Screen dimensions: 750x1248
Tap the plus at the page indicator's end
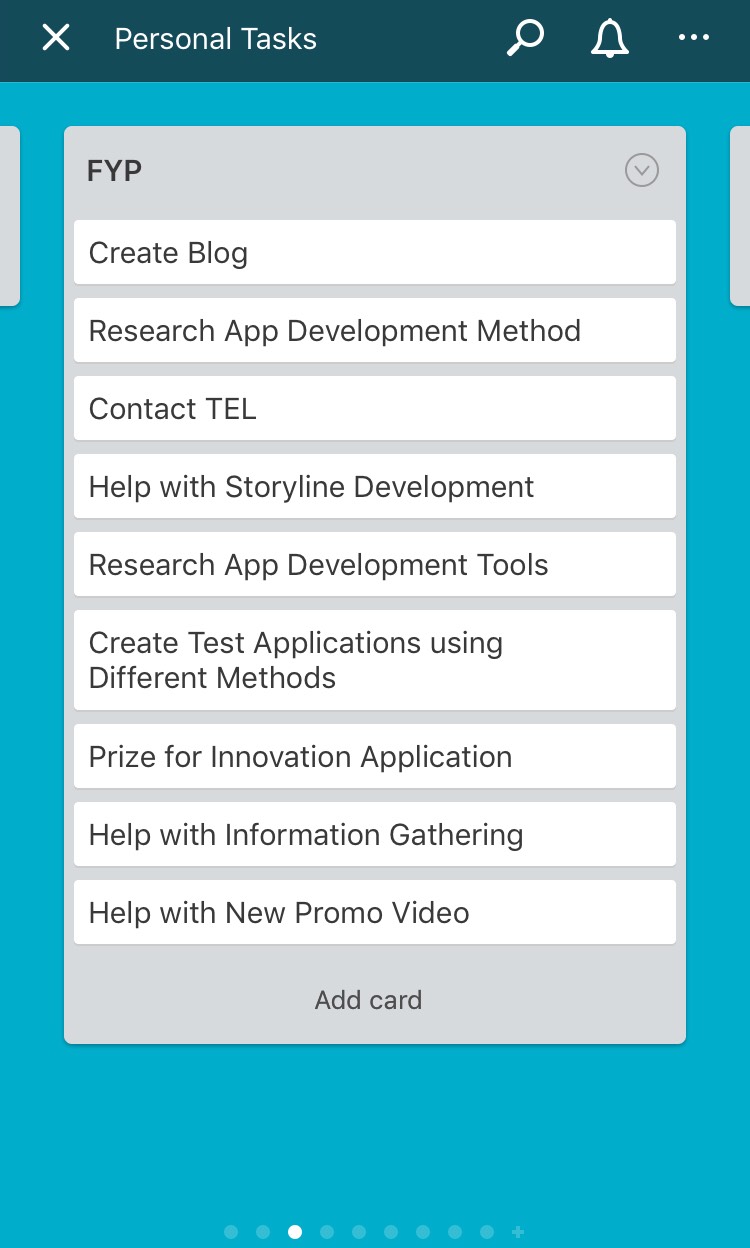(518, 1232)
